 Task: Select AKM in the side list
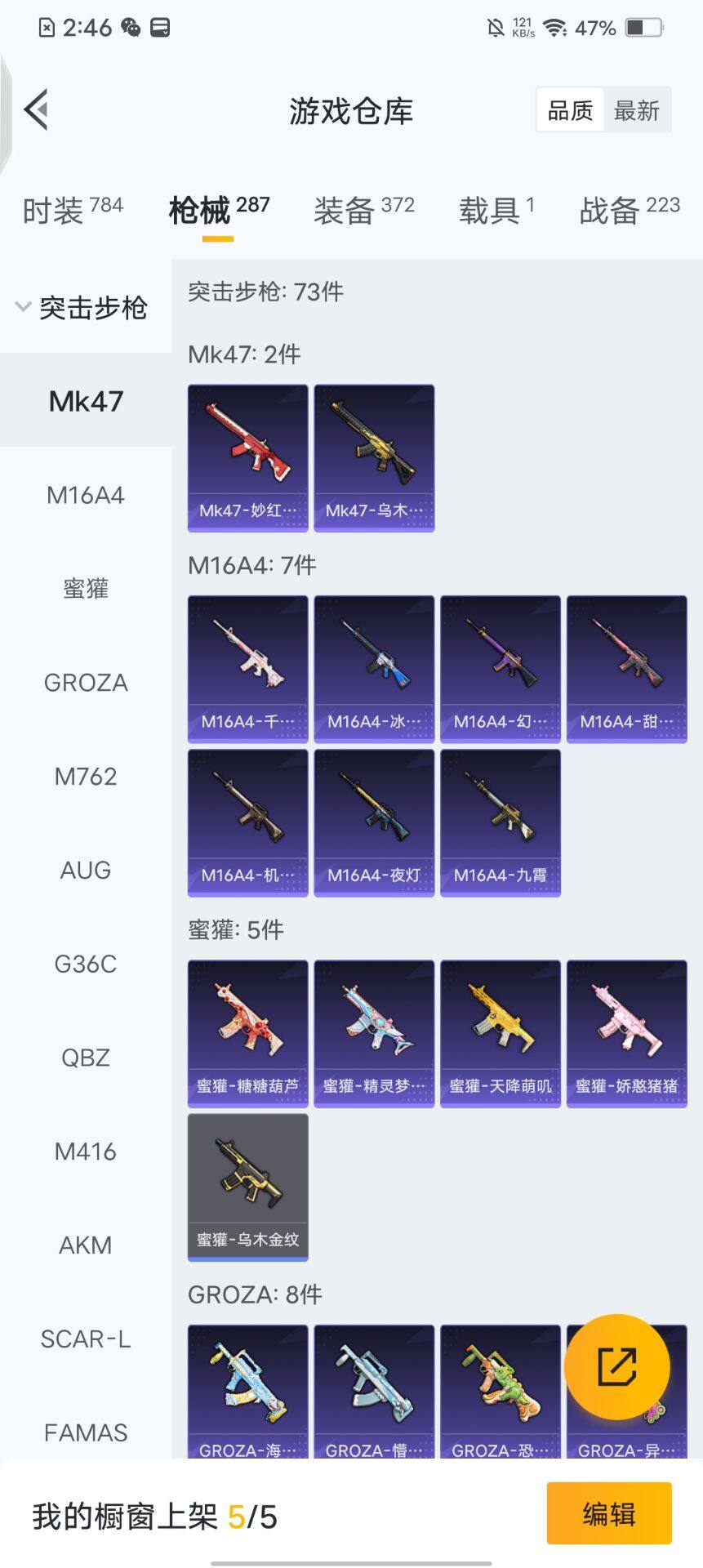point(86,1245)
